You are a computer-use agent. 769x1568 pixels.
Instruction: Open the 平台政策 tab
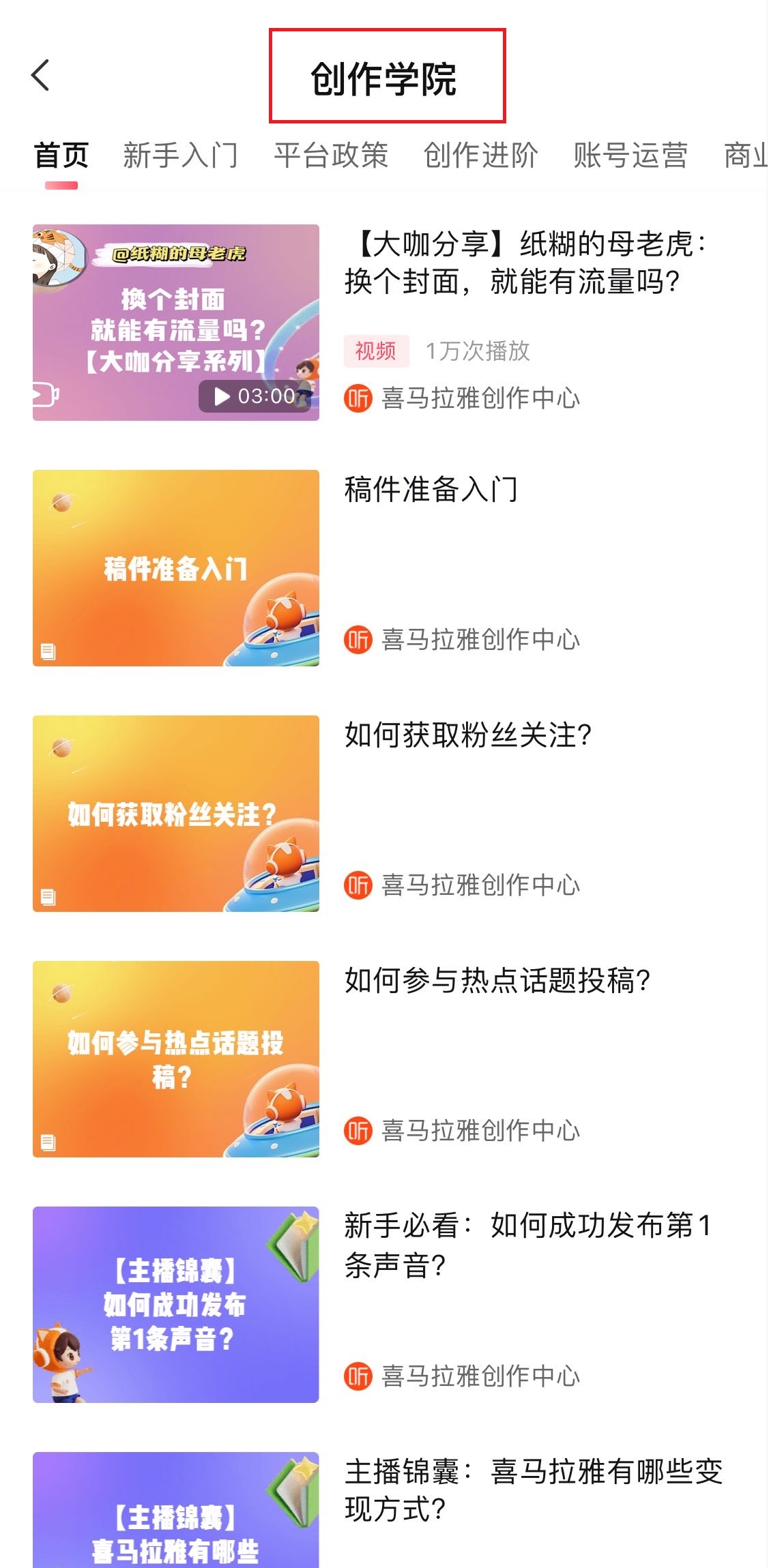click(331, 156)
